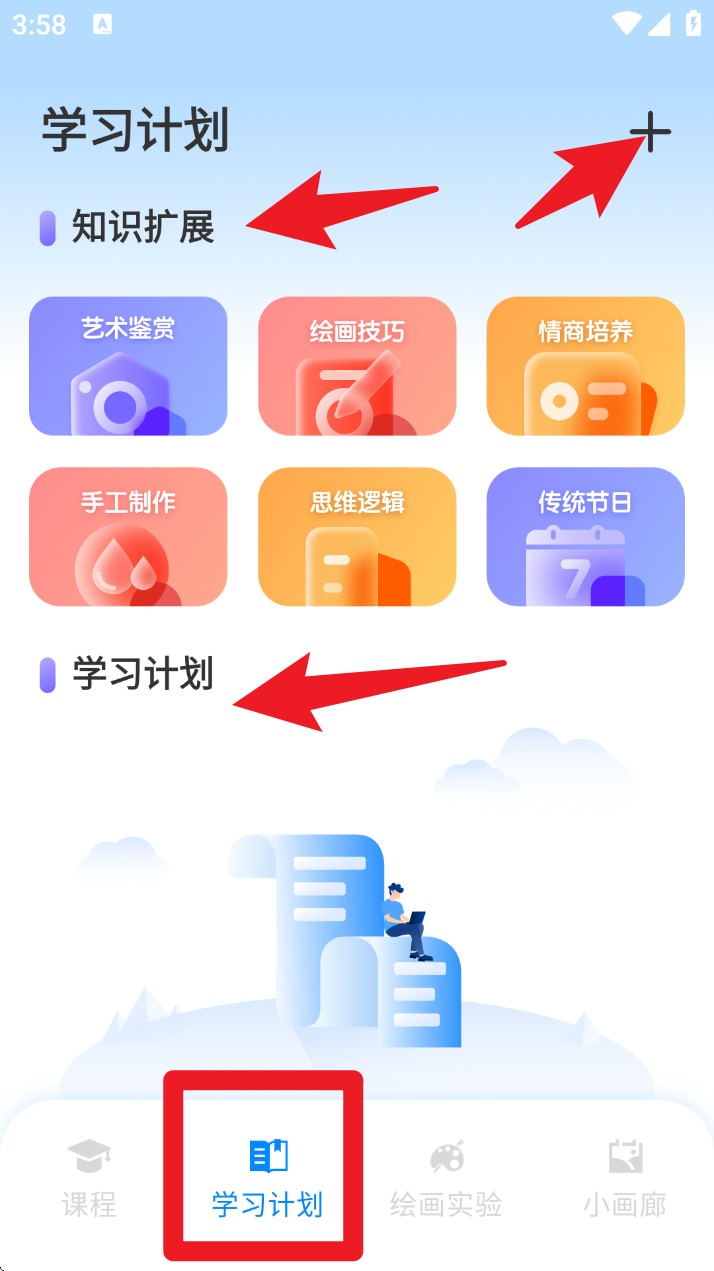
Task: Go to the 小画廊 tab
Action: [625, 1178]
